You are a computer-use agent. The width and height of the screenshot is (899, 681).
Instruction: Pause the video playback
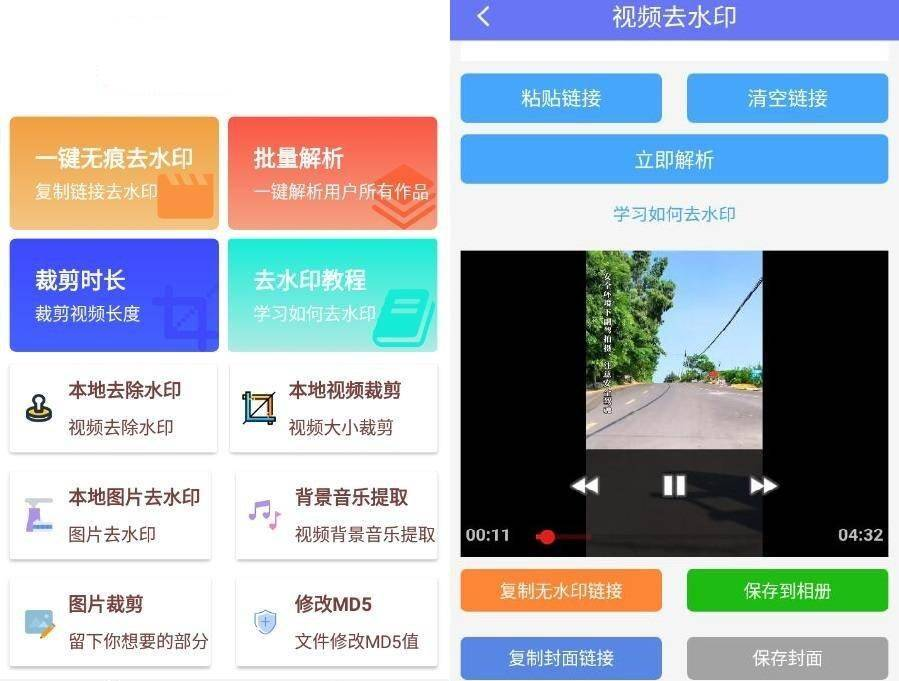[674, 486]
